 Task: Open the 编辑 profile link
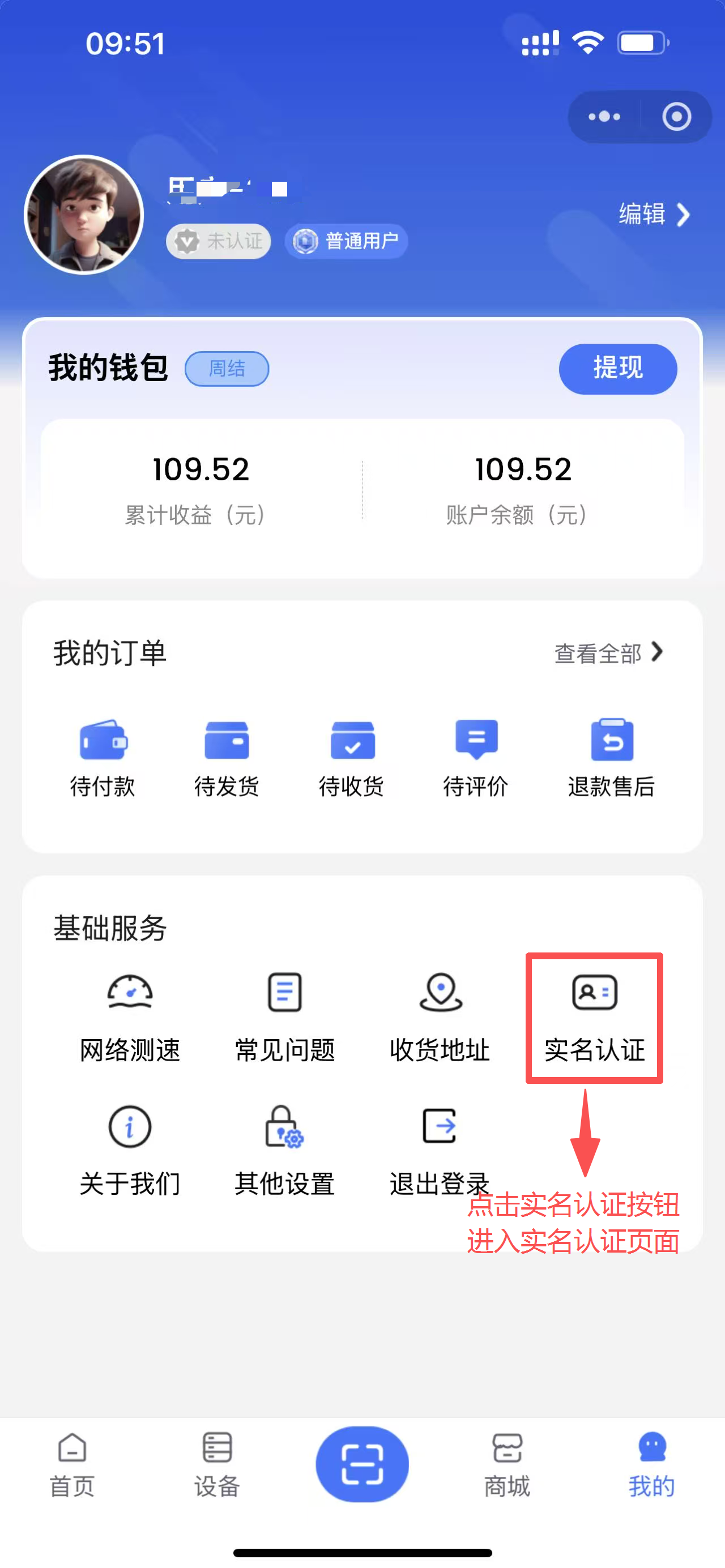pyautogui.click(x=654, y=214)
